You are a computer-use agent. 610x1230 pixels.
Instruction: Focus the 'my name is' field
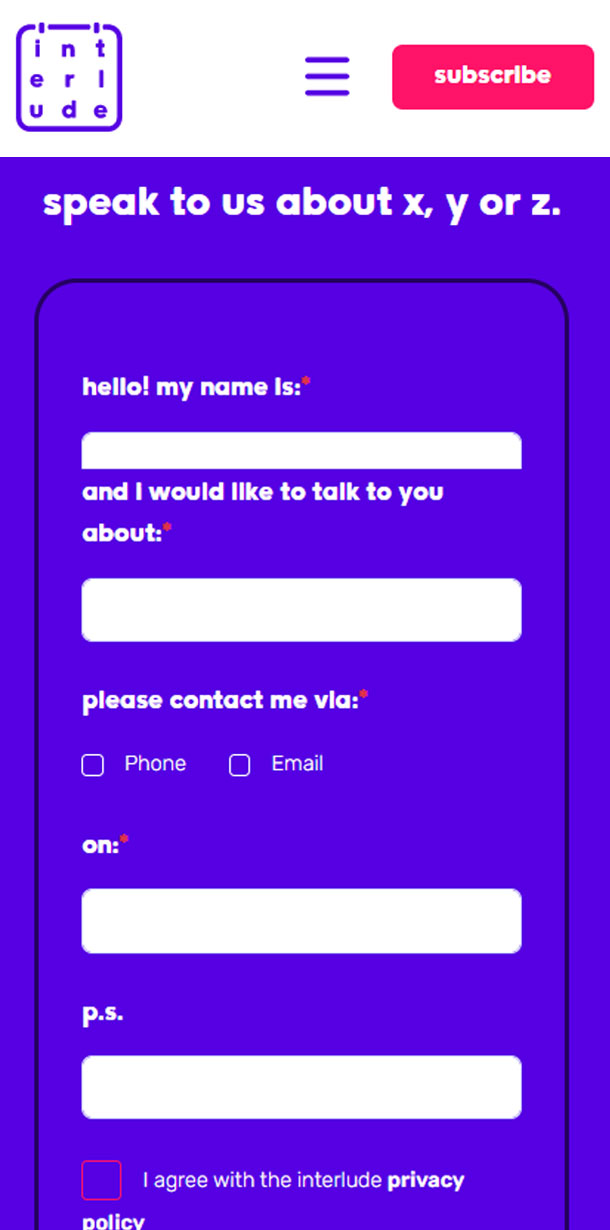tap(301, 451)
